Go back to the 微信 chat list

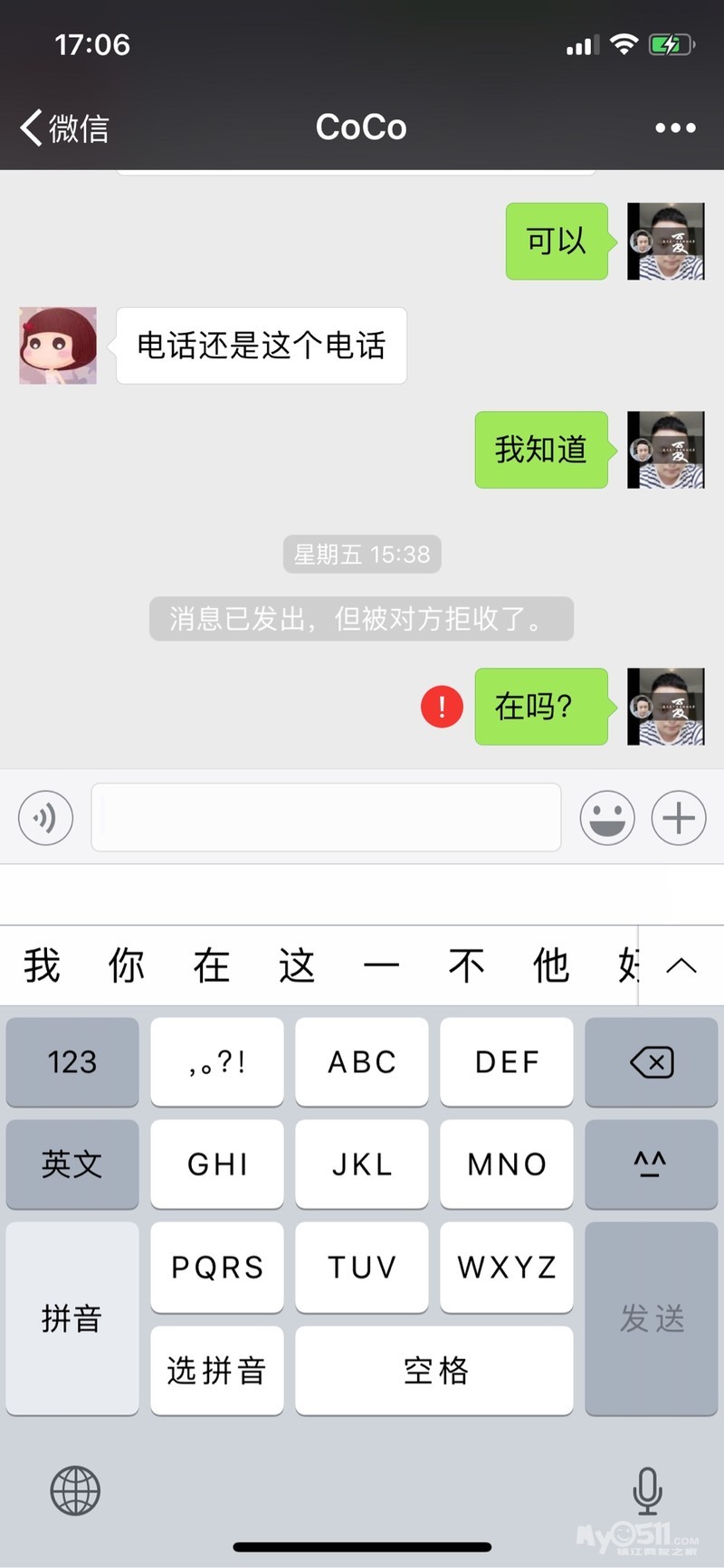tap(63, 128)
